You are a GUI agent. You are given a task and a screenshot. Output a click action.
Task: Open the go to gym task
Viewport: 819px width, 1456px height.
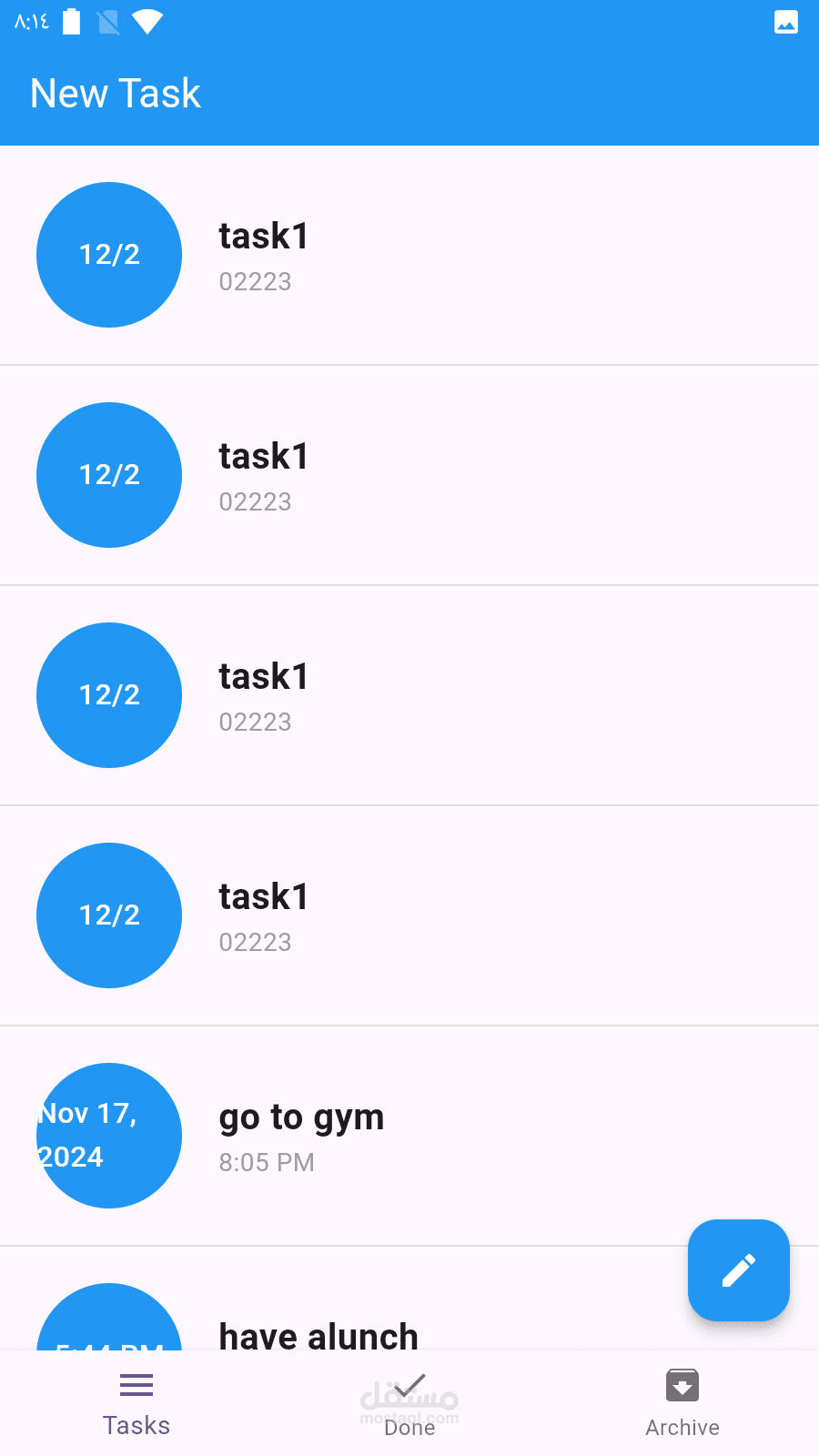(301, 1117)
